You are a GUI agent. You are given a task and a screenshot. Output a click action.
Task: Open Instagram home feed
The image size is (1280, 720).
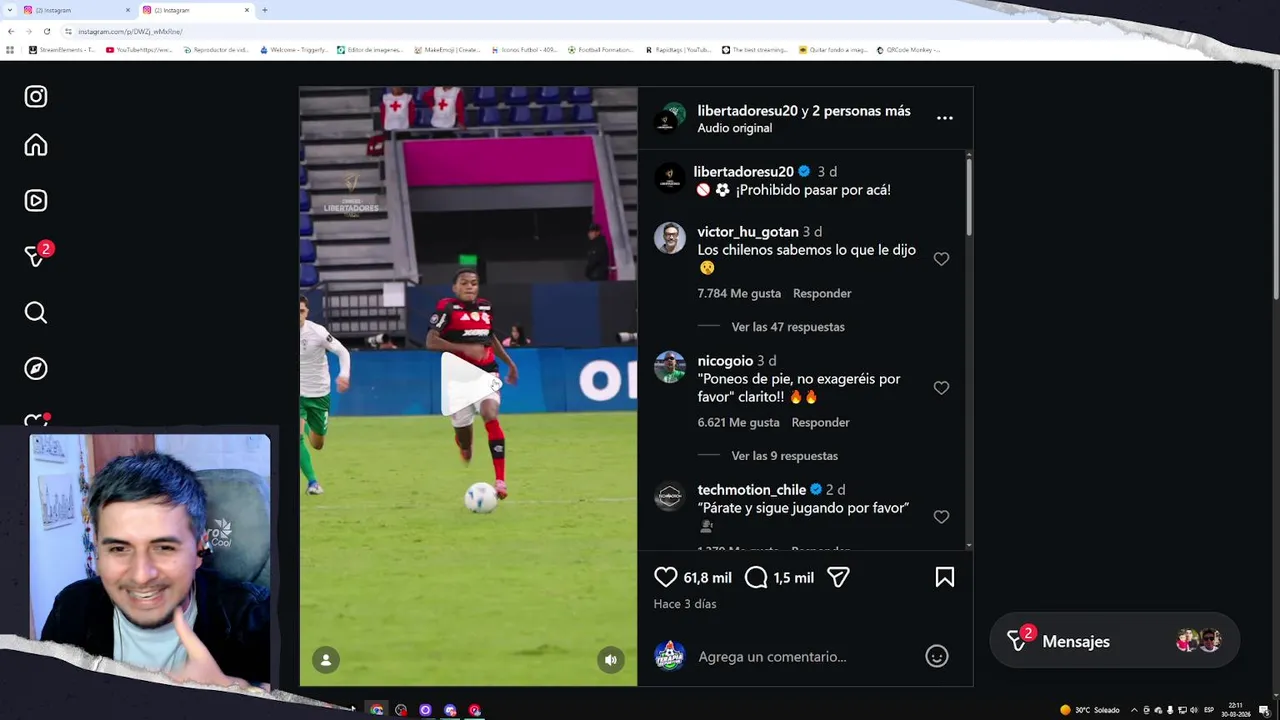click(x=36, y=146)
